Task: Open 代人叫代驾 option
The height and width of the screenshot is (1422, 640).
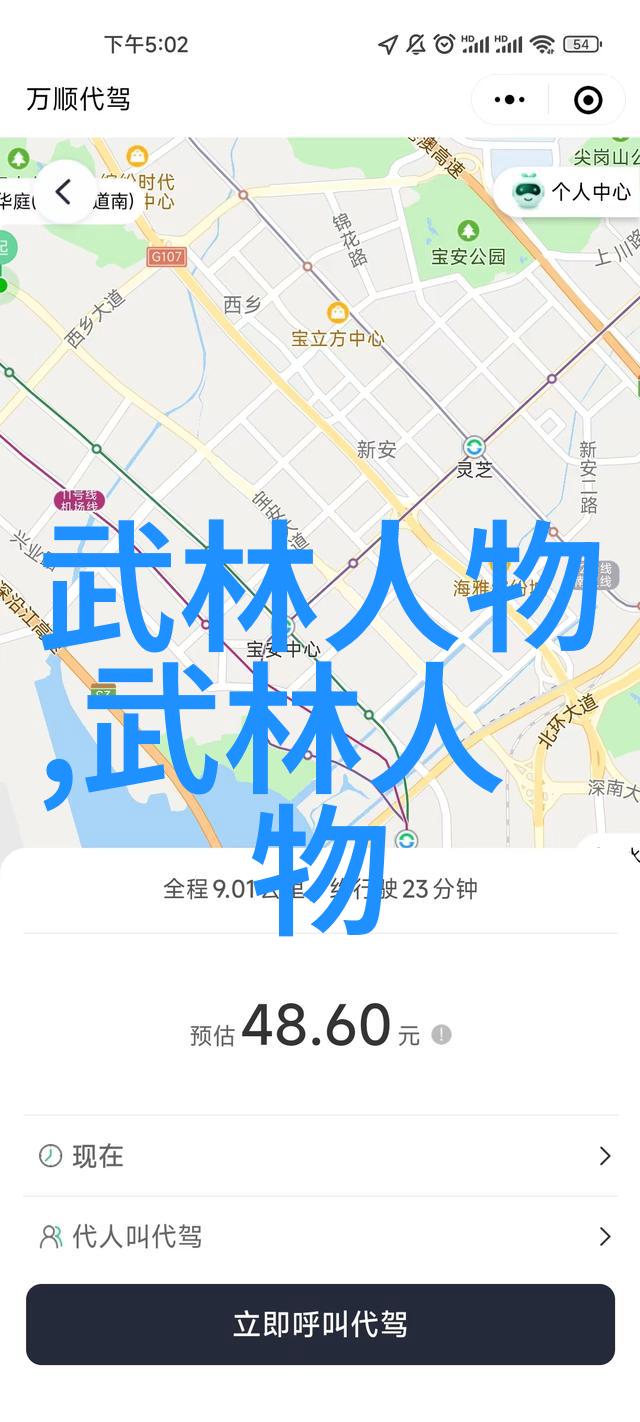Action: pos(320,1237)
